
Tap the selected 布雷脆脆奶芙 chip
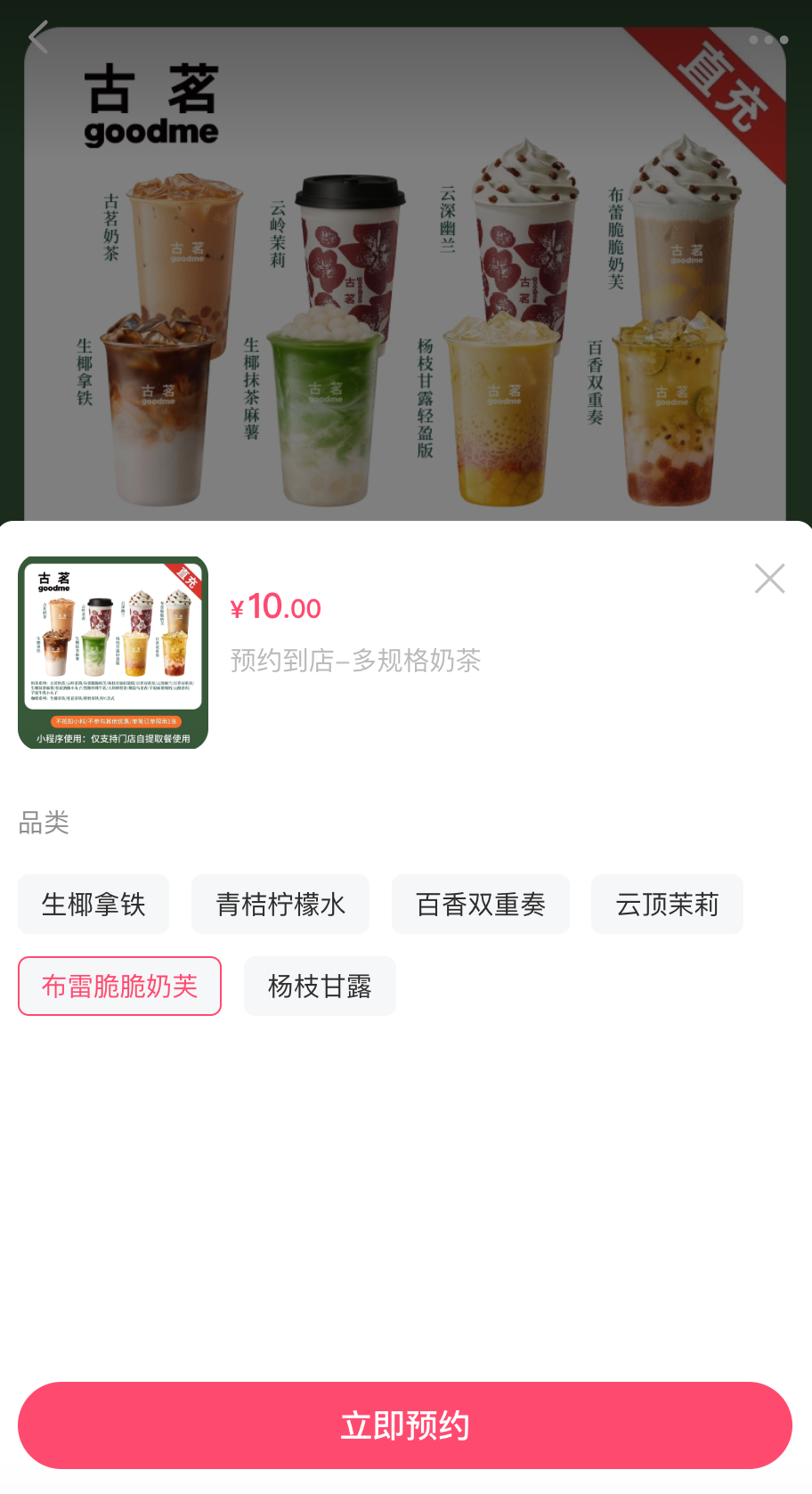pos(119,987)
